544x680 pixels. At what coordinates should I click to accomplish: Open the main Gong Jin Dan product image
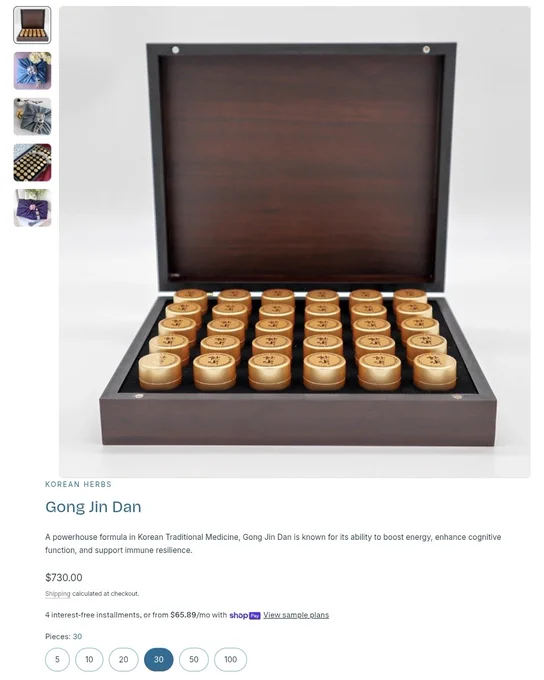tap(295, 242)
